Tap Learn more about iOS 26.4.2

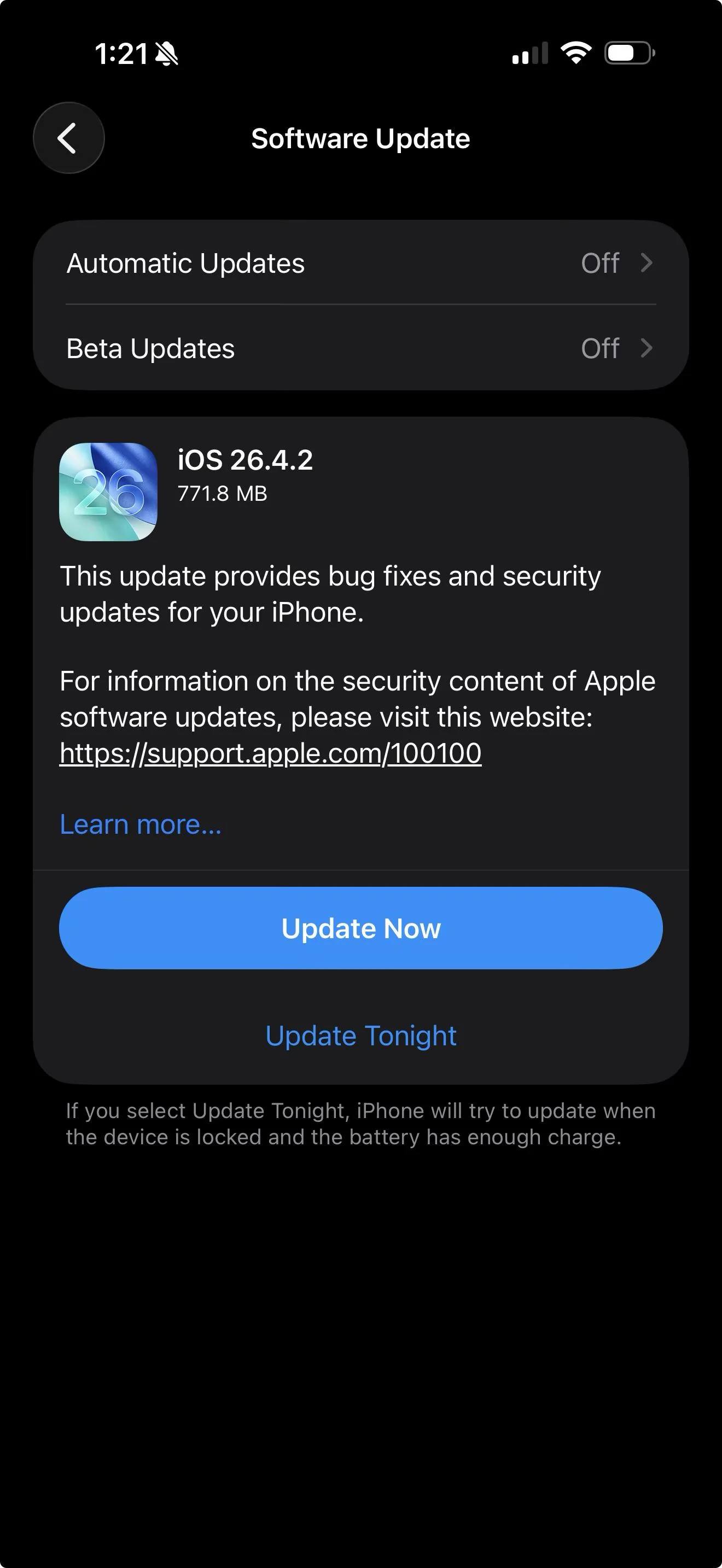coord(141,824)
